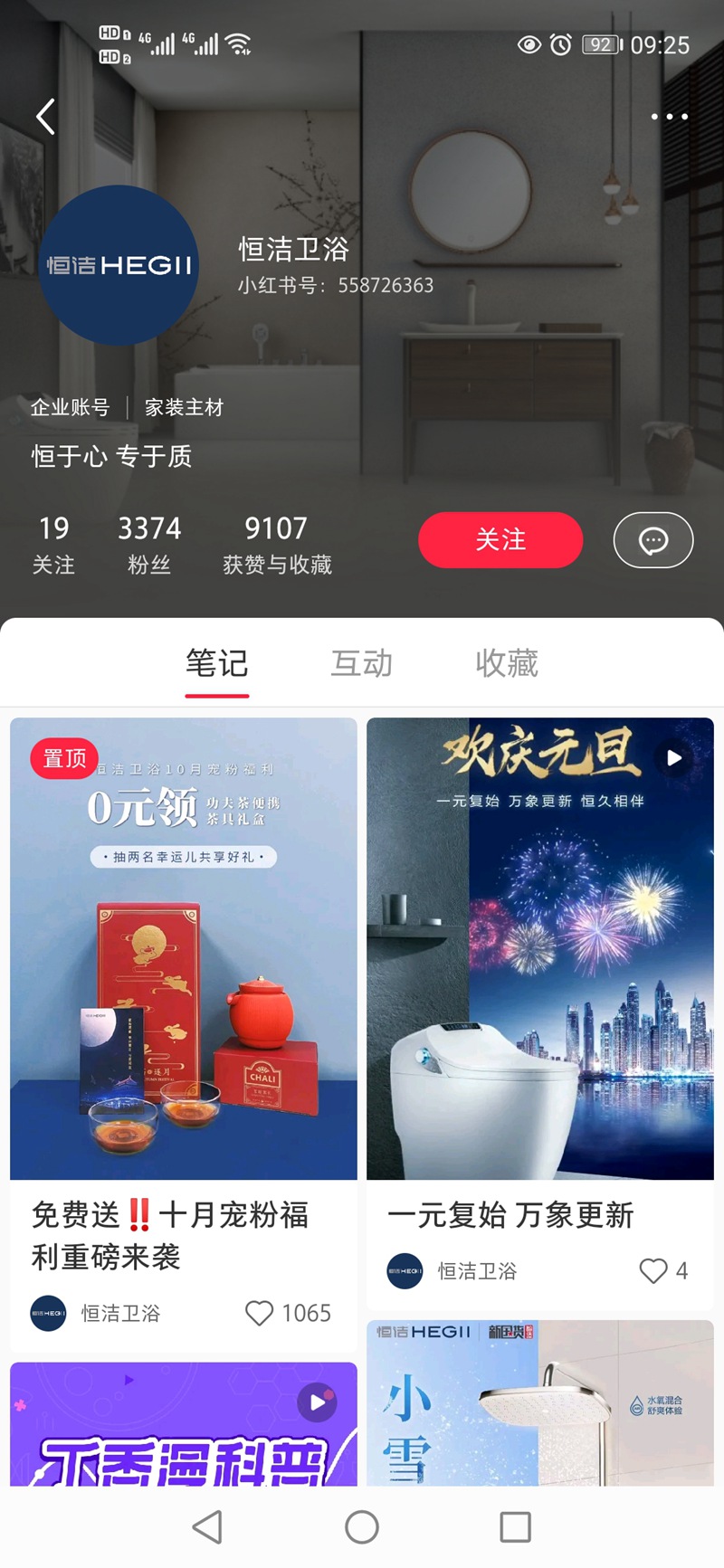Open the 小雪 shower head note

pos(540,1402)
